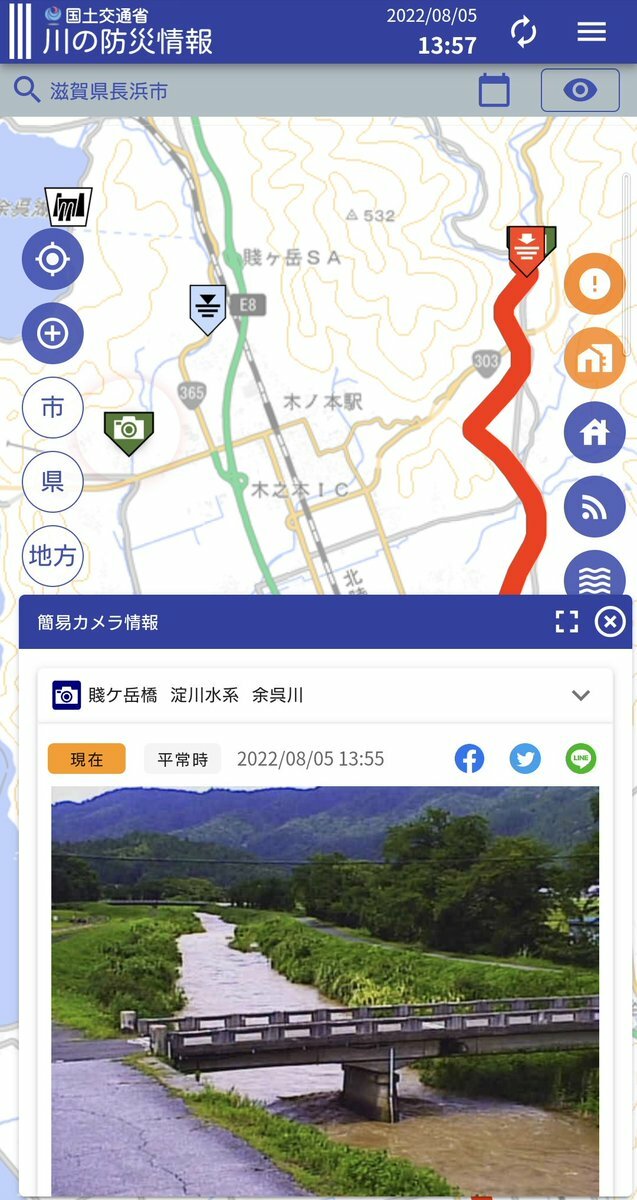Image resolution: width=637 pixels, height=1200 pixels.
Task: Tap the search field showing 滋賀県長浜市
Action: pos(240,91)
